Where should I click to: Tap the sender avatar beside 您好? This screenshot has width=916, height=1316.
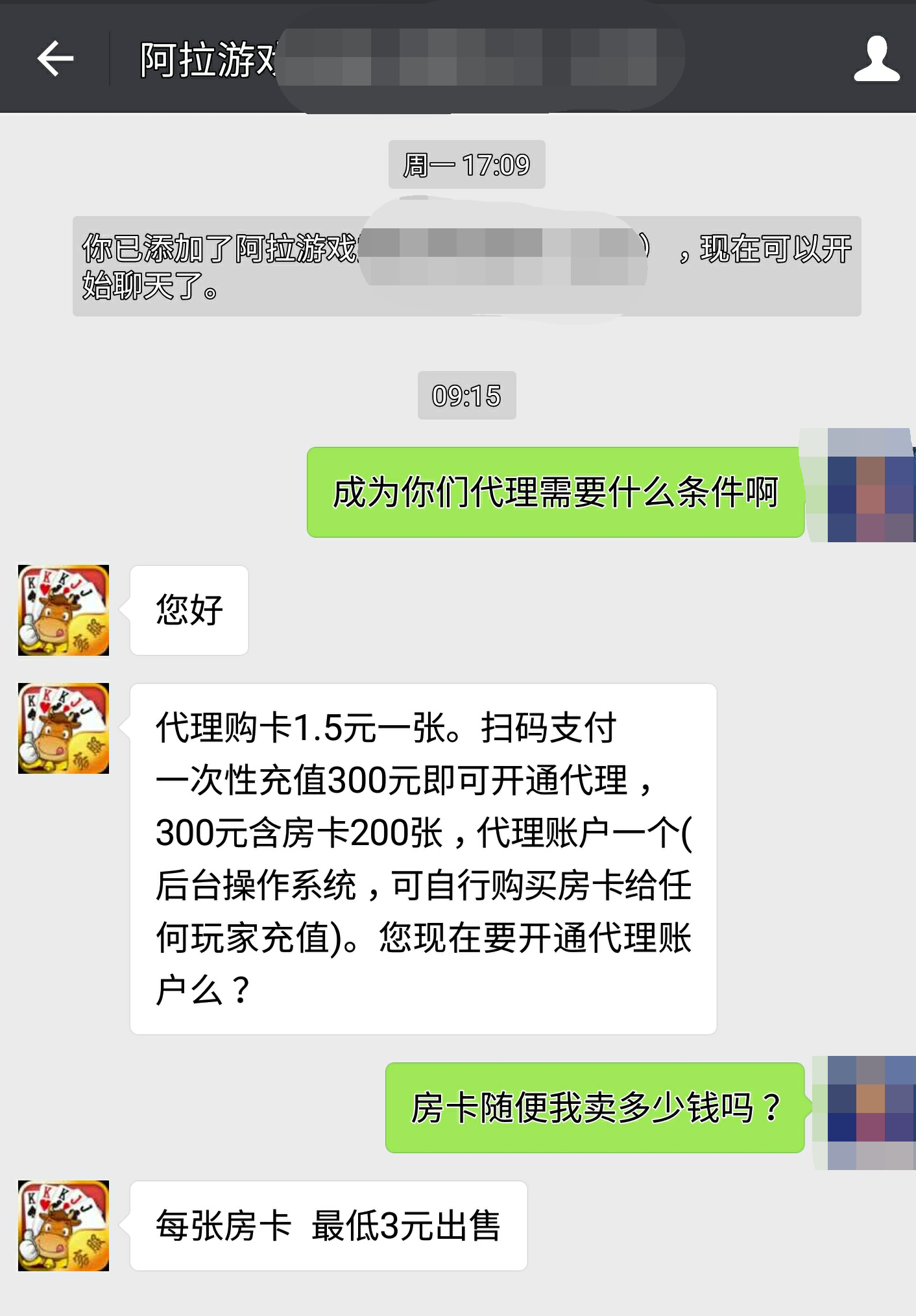click(x=64, y=610)
